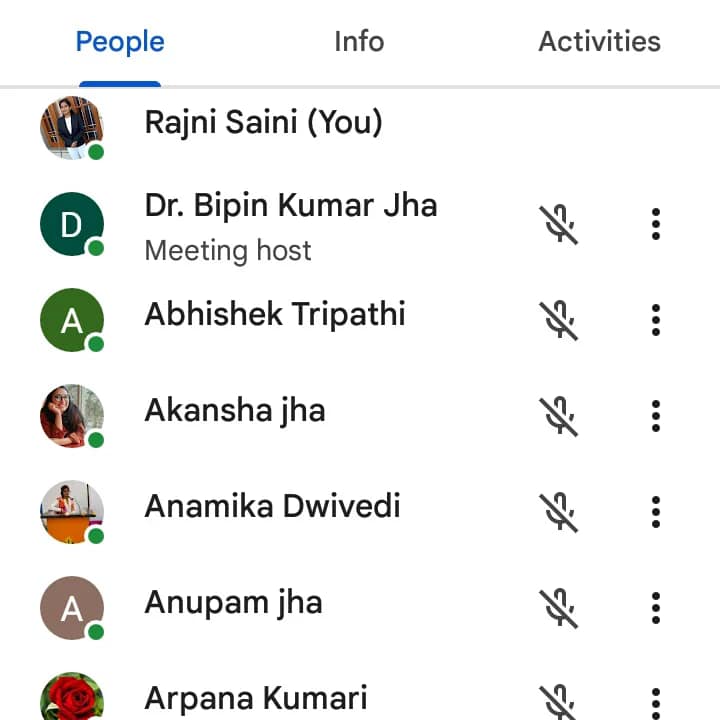Select the People tab
The width and height of the screenshot is (720, 720).
pos(120,42)
